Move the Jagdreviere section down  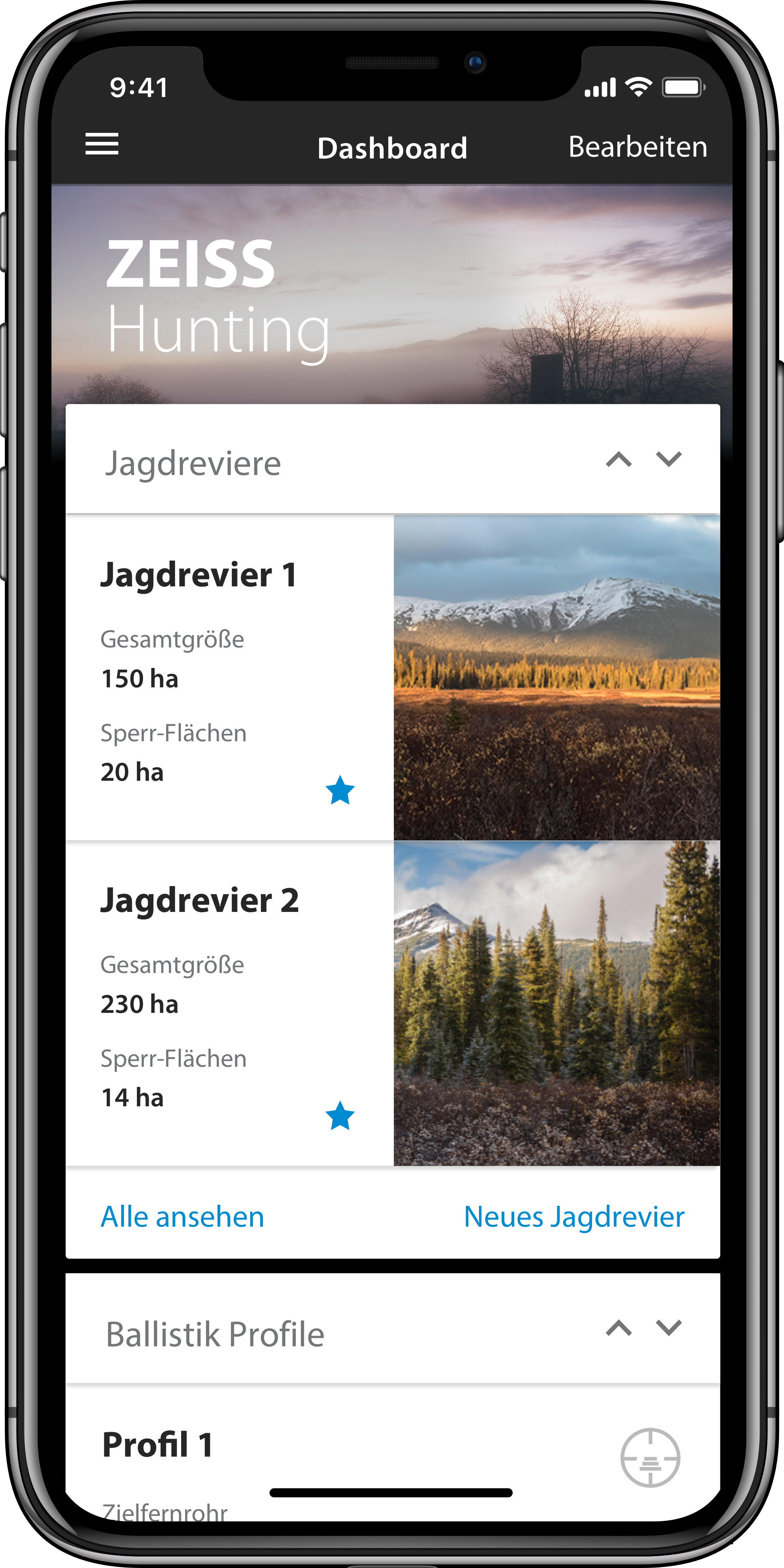pyautogui.click(x=668, y=459)
